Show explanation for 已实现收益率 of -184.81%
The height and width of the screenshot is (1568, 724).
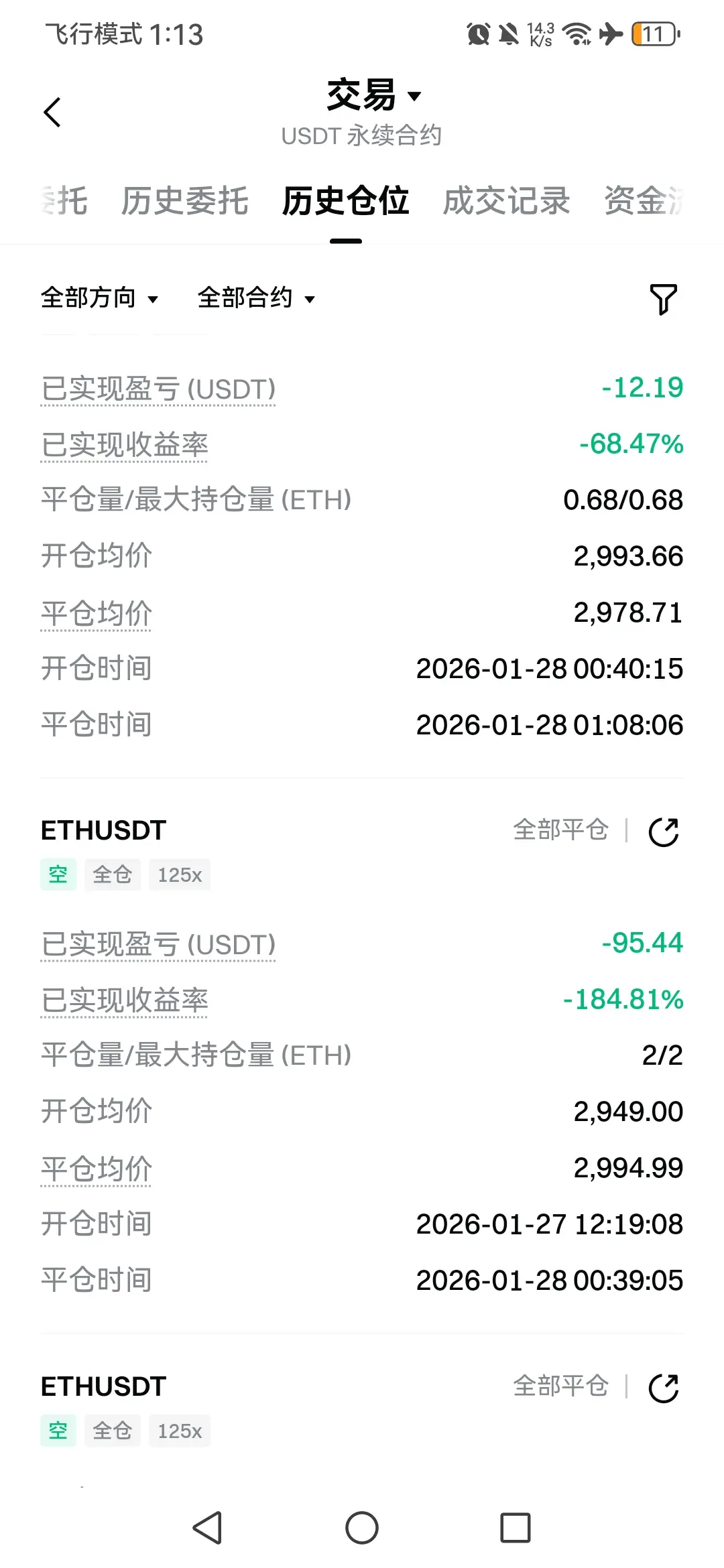click(x=125, y=1000)
